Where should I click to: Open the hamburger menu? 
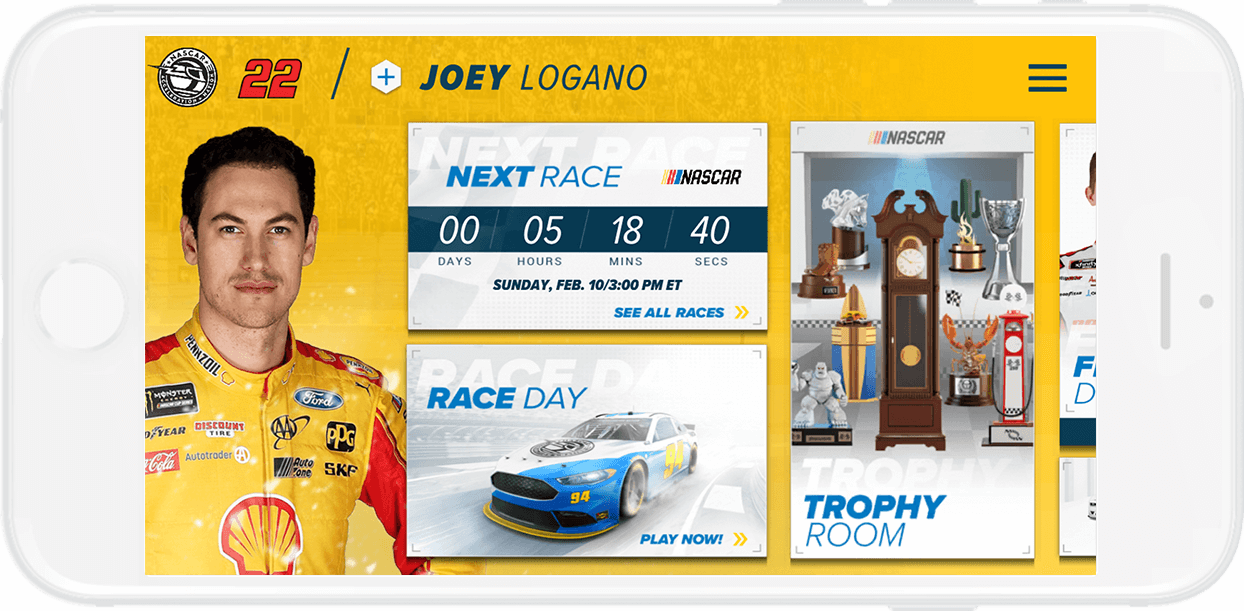coord(1047,78)
